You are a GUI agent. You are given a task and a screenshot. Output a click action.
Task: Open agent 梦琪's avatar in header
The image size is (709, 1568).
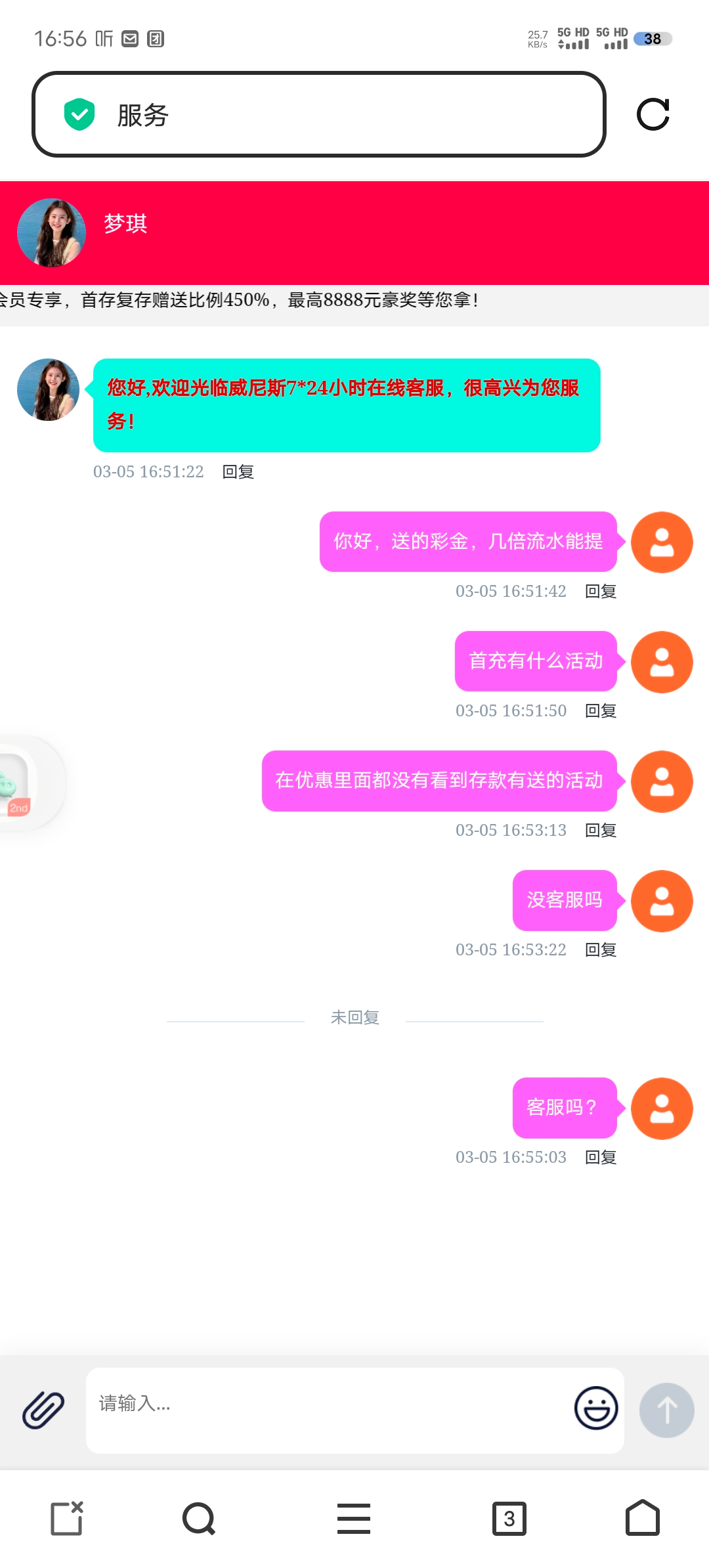pyautogui.click(x=51, y=232)
